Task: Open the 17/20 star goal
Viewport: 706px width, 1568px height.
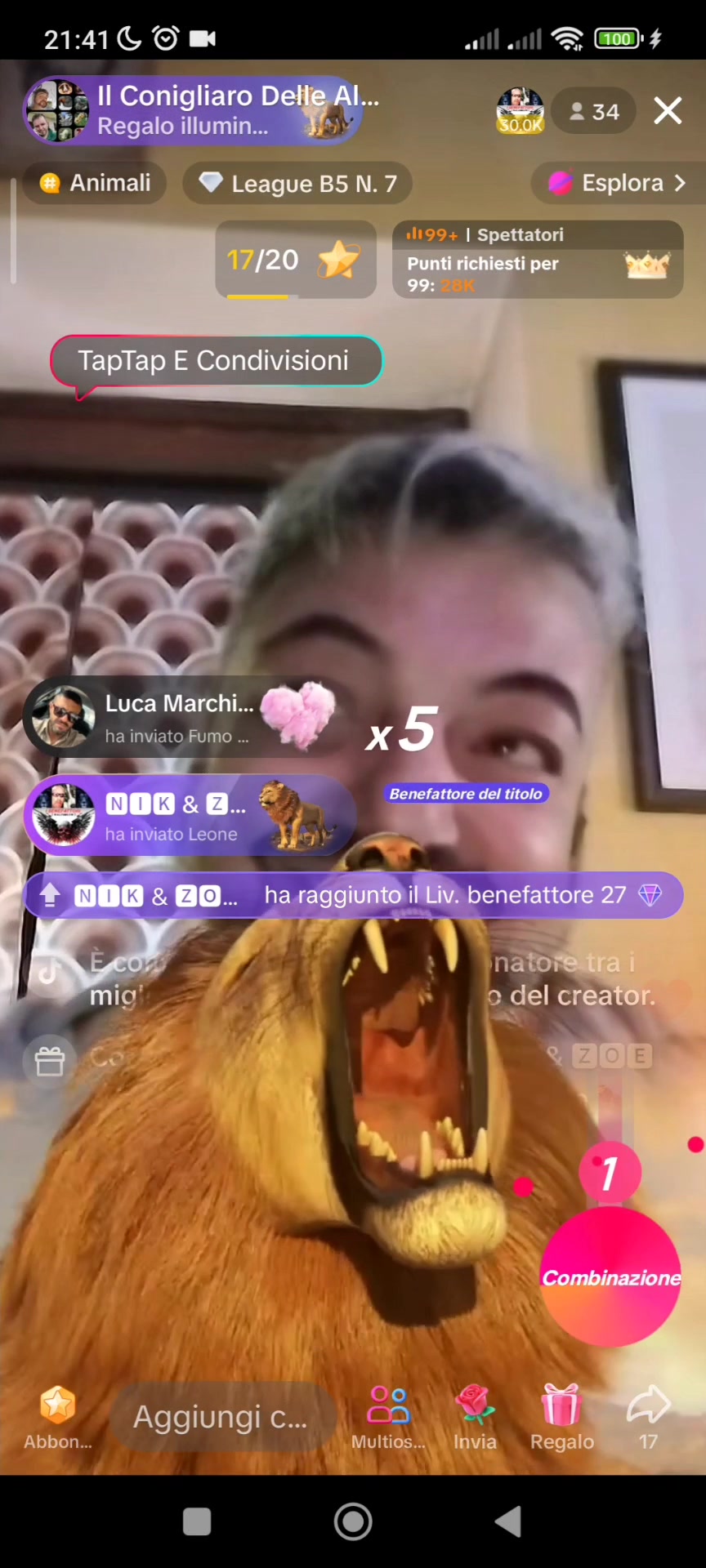Action: click(295, 260)
